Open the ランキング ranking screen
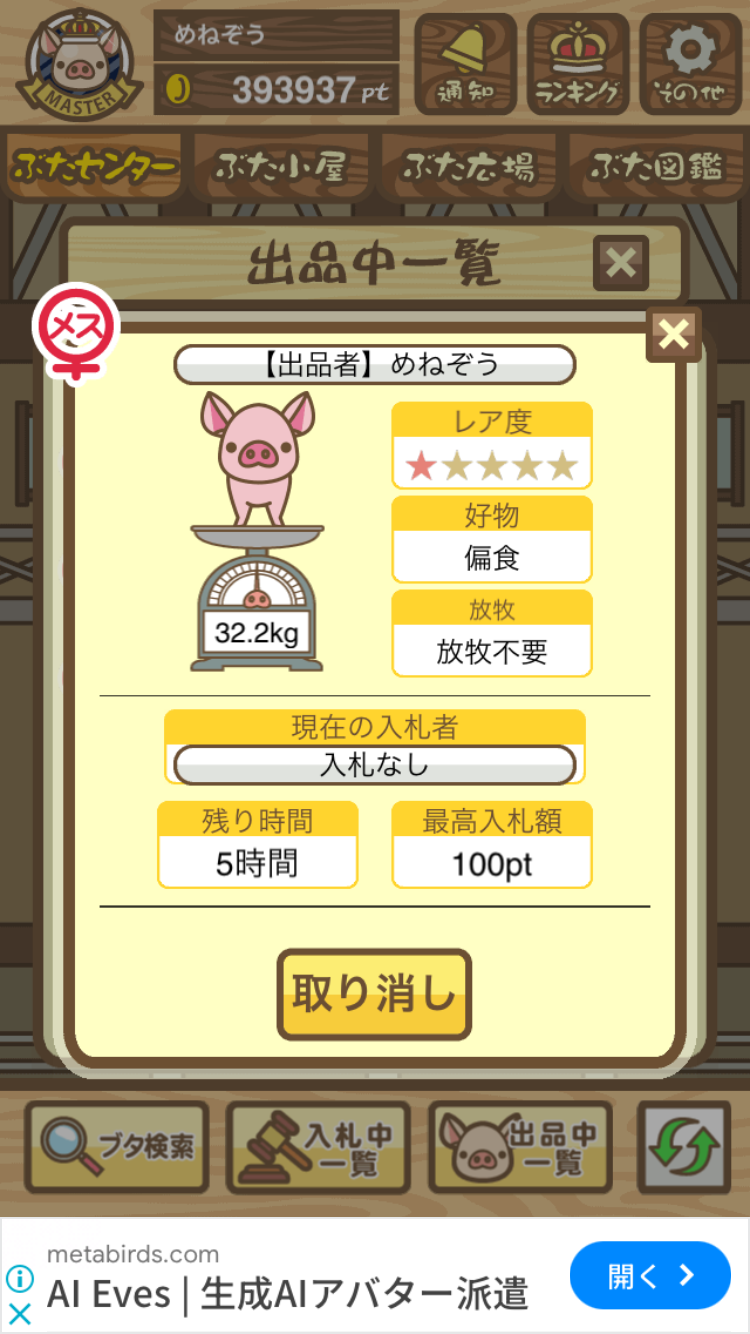This screenshot has height=1334, width=750. [578, 64]
